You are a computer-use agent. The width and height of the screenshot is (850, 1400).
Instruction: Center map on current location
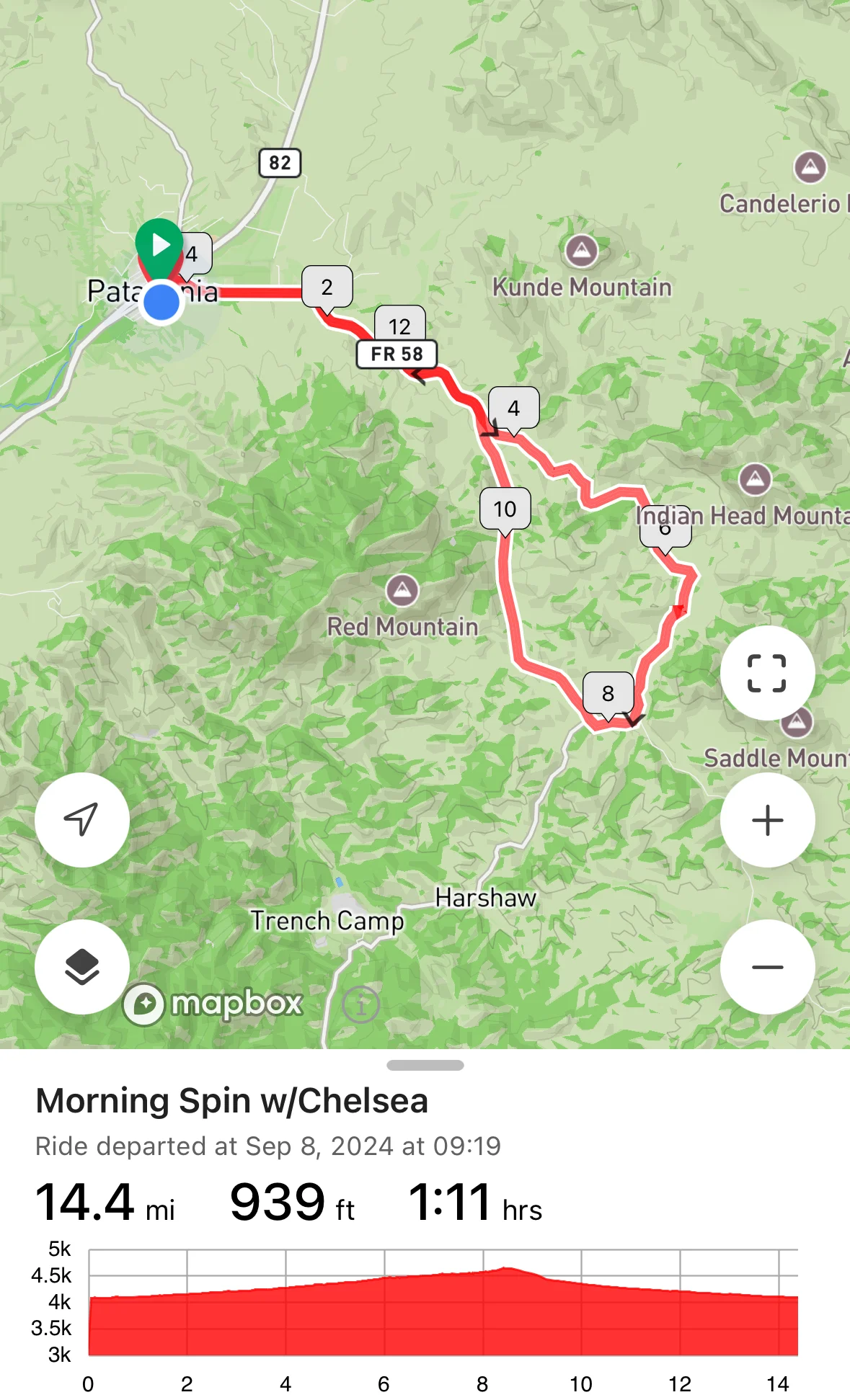coord(82,820)
